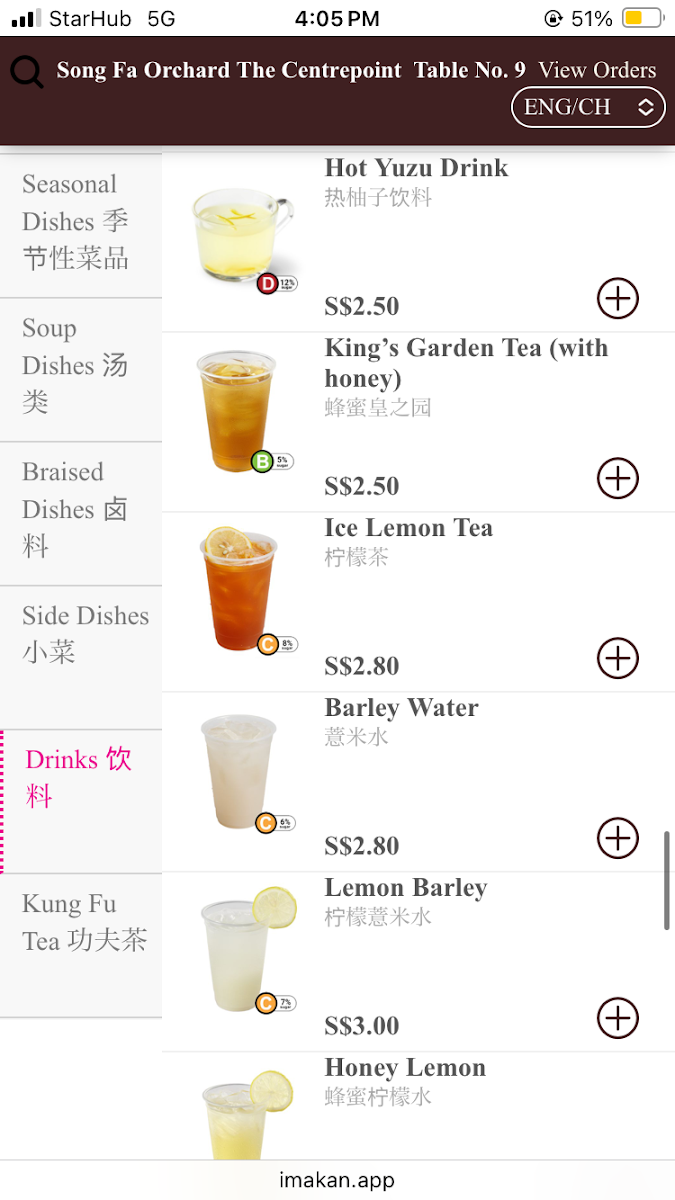
Task: Add Lemon Barley to order
Action: tap(618, 1019)
